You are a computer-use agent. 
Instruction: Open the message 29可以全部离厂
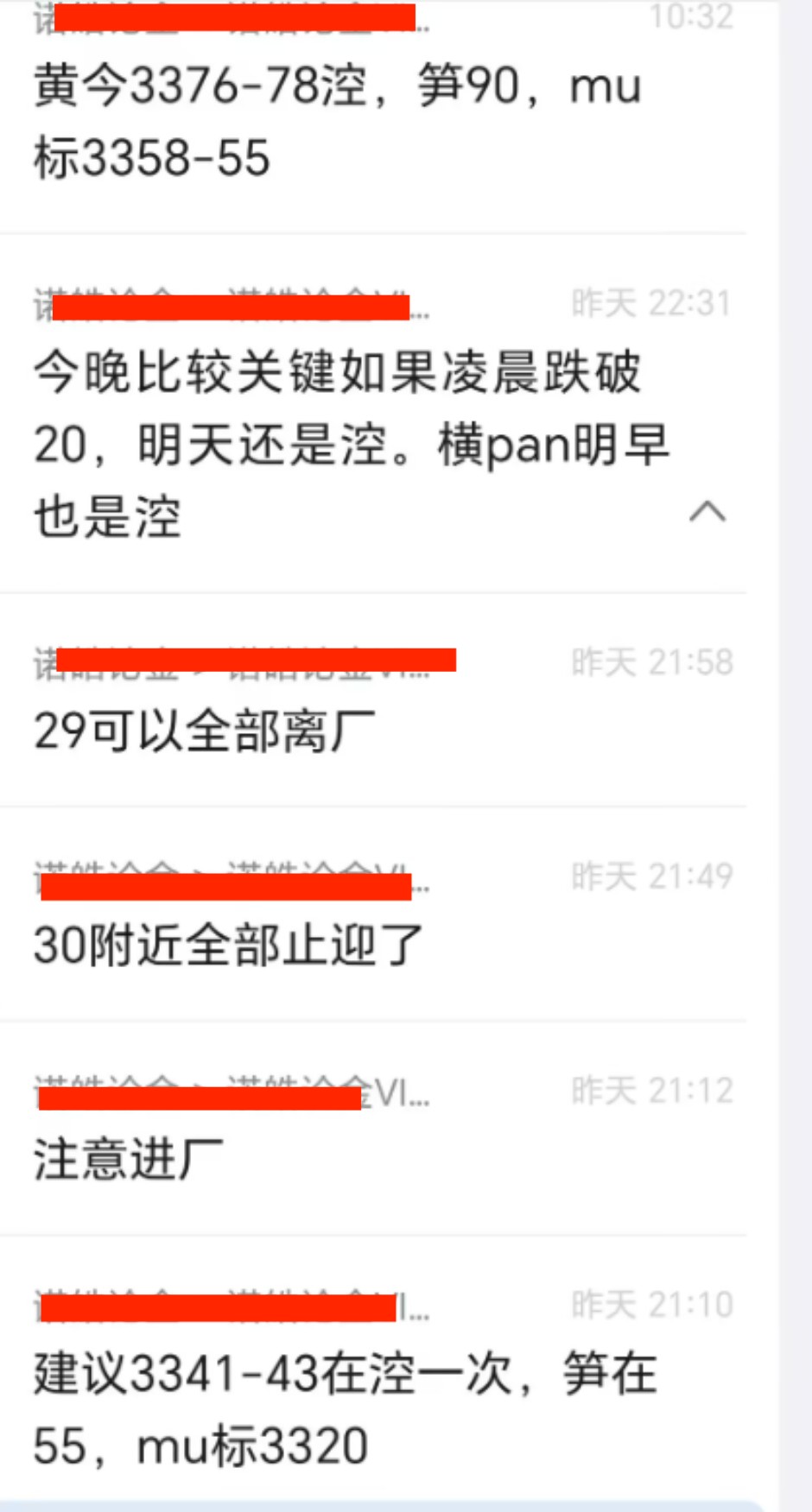pos(206,731)
